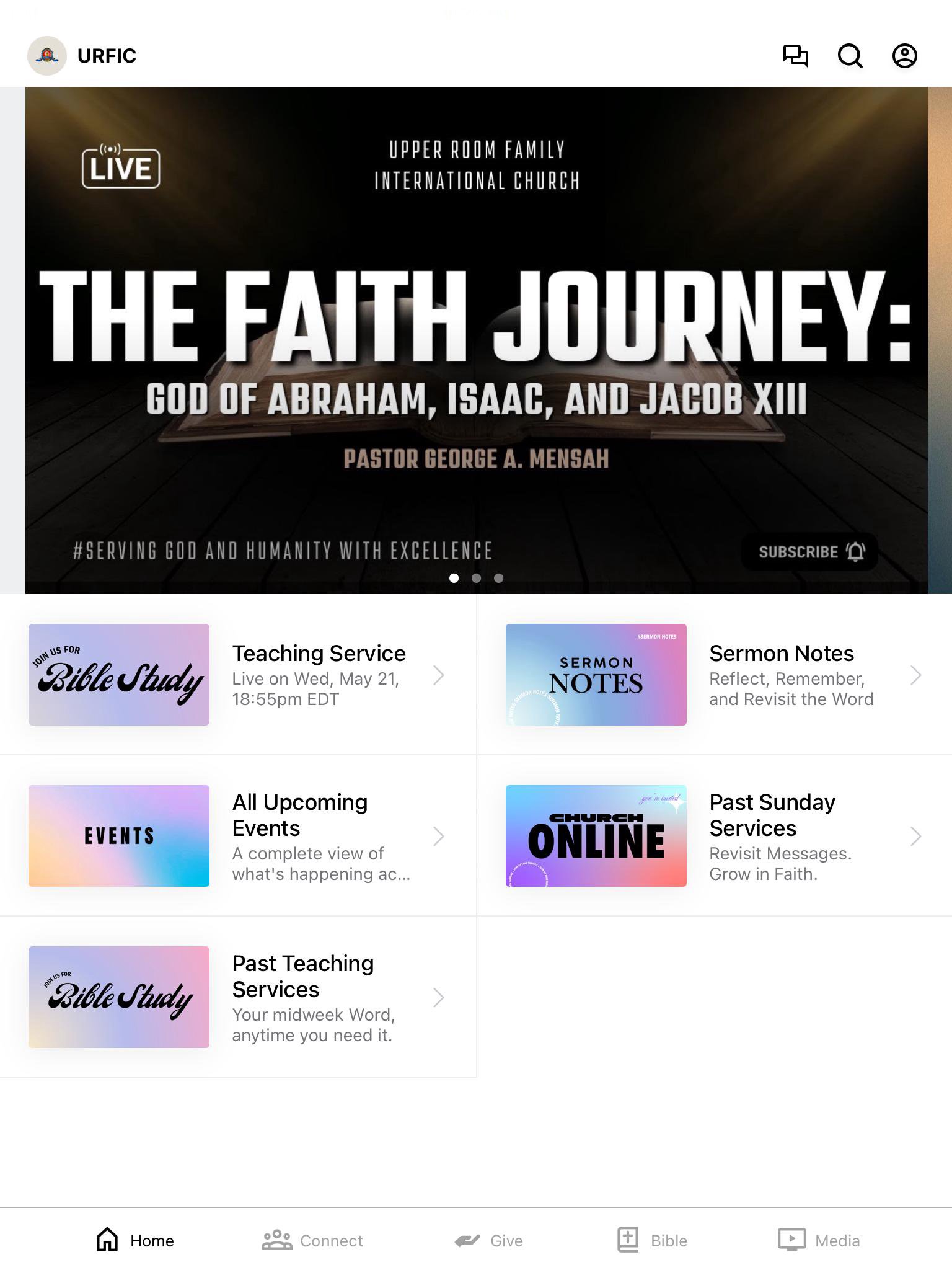The image size is (952, 1270).
Task: Select the Media tab
Action: [x=819, y=1240]
